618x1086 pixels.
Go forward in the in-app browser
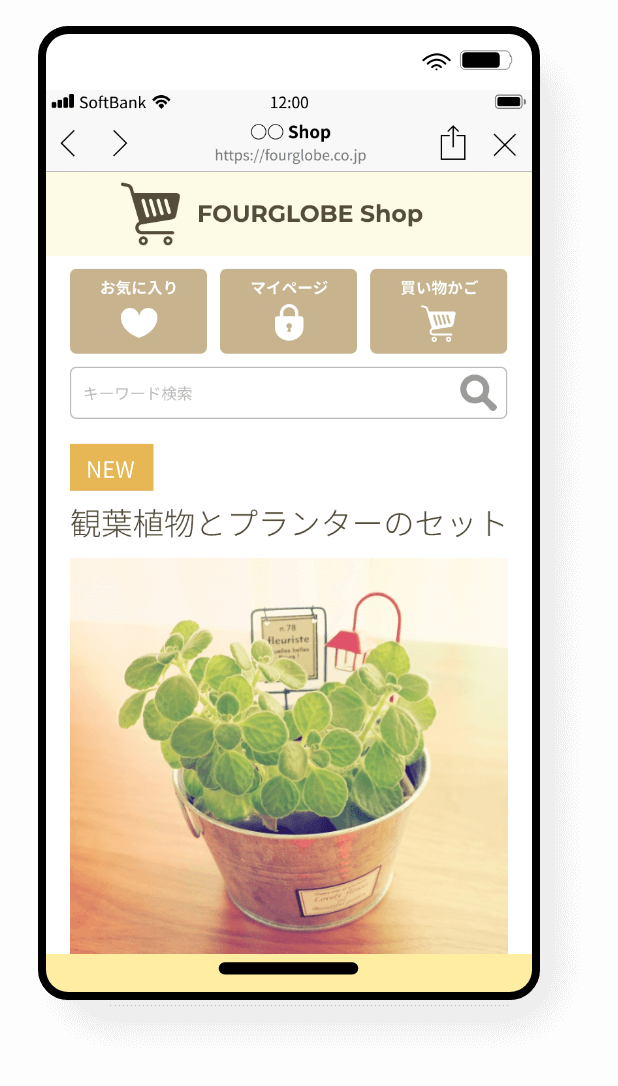(120, 144)
